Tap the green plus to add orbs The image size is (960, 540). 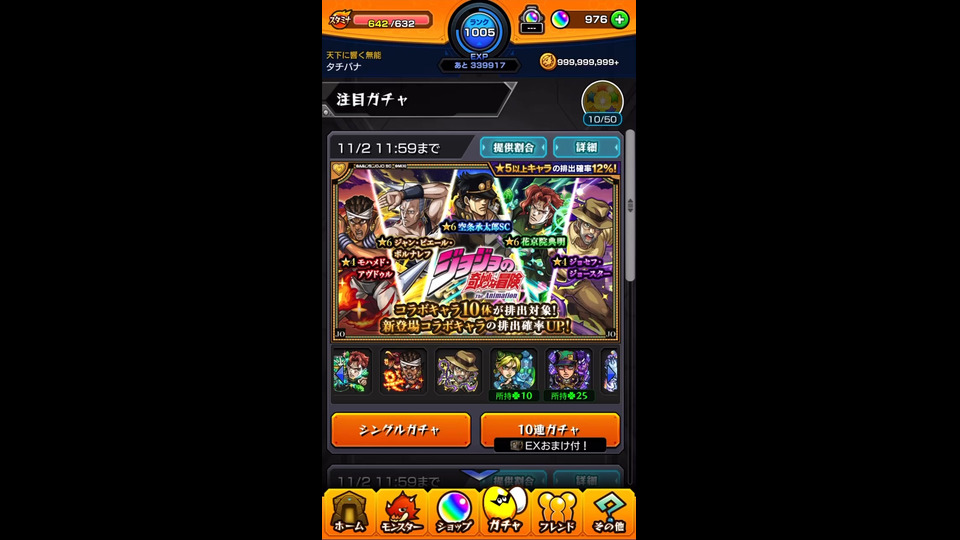[x=620, y=19]
